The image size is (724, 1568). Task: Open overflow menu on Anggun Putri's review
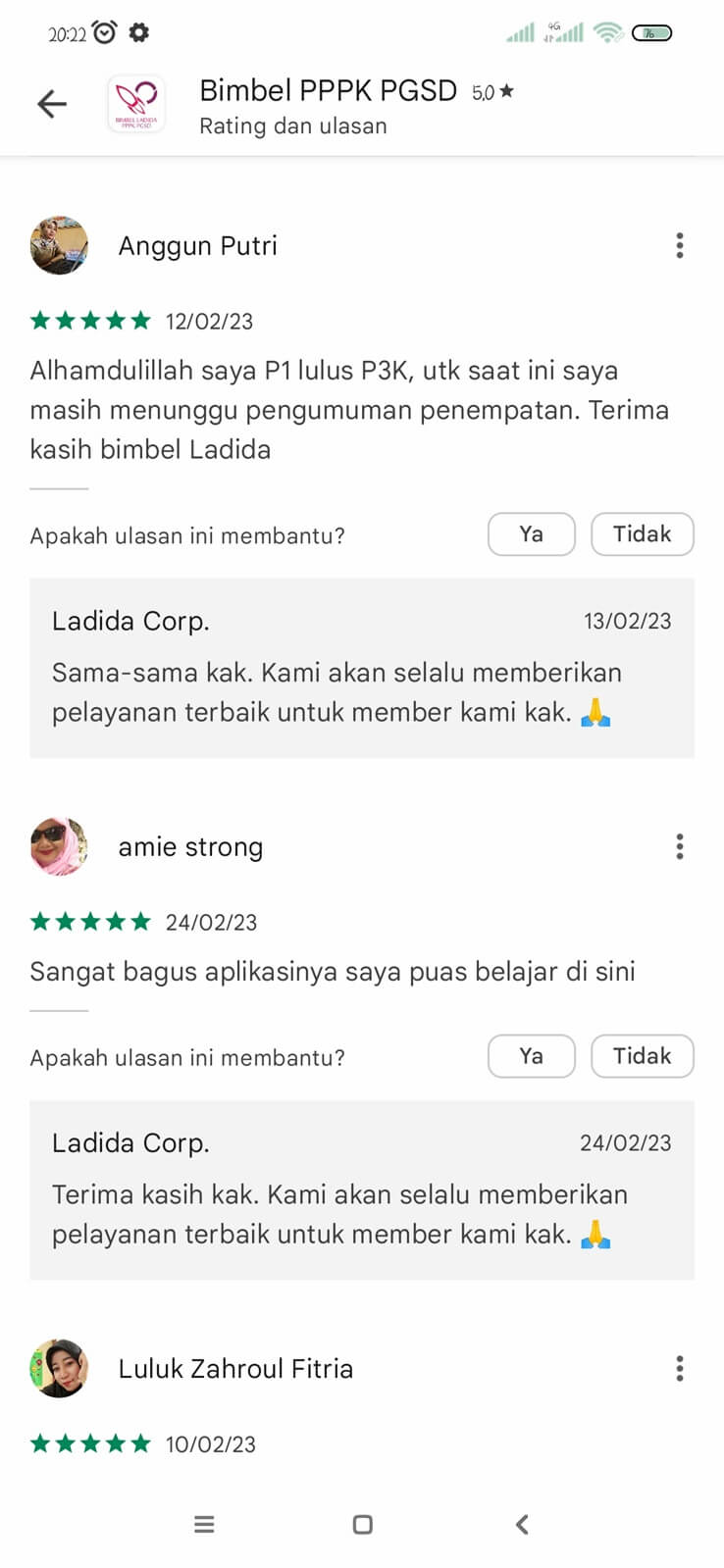coord(679,245)
